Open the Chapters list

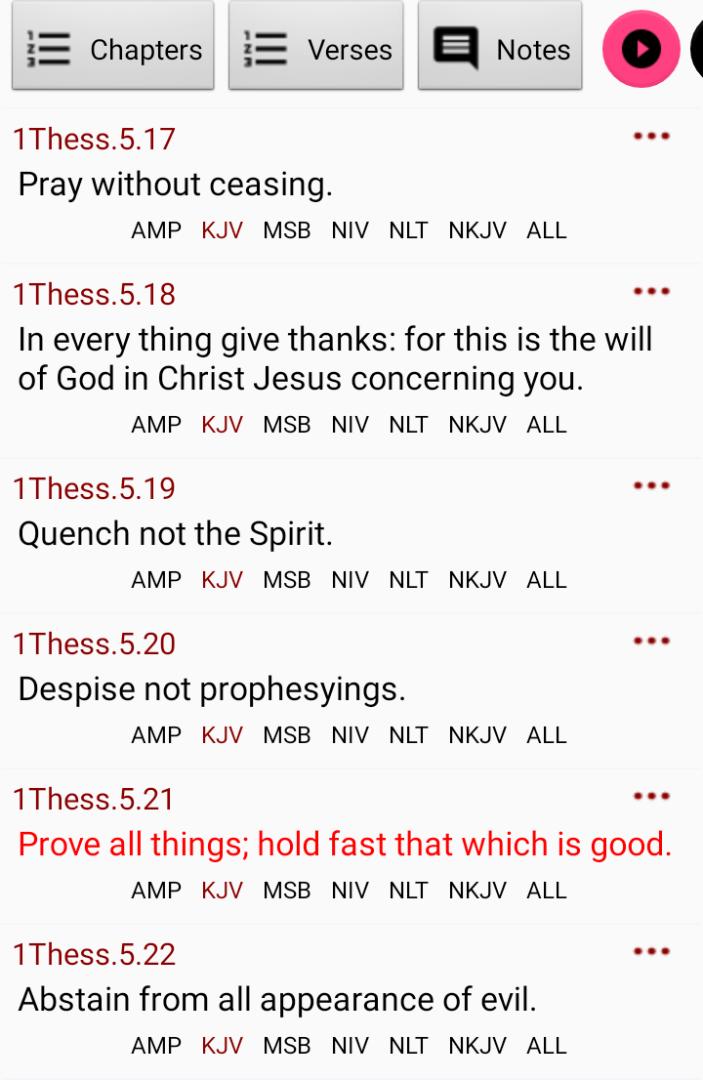(113, 48)
